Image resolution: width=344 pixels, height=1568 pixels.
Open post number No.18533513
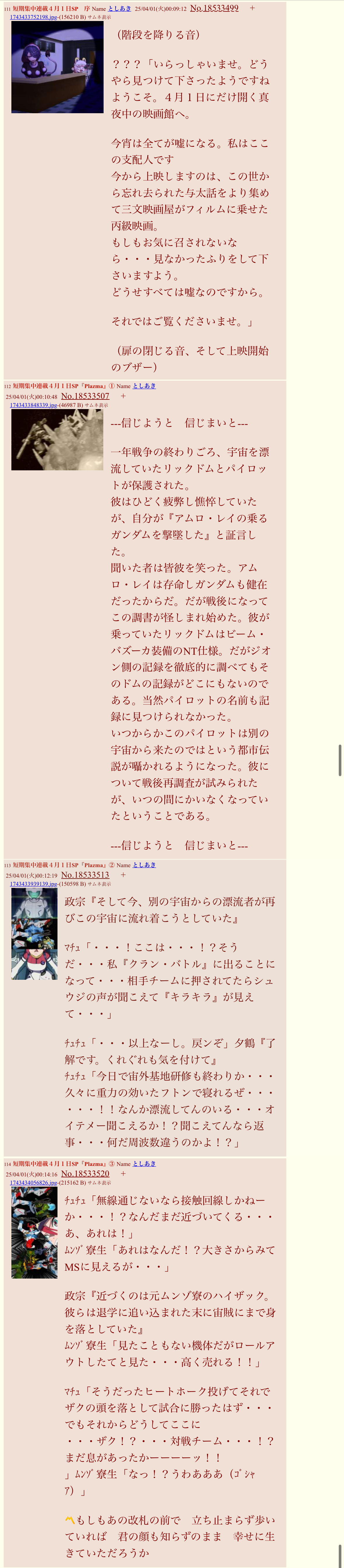(85, 875)
